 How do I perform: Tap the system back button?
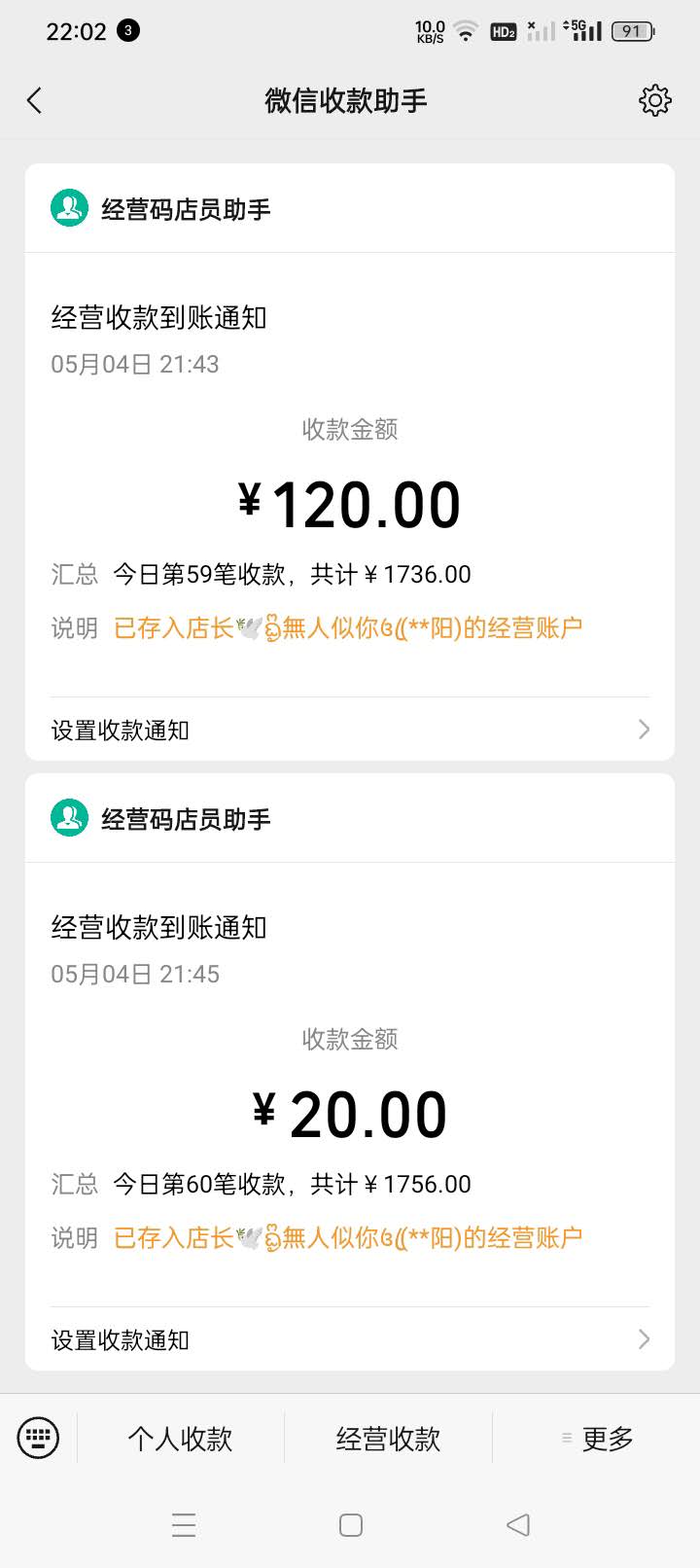tap(518, 1524)
